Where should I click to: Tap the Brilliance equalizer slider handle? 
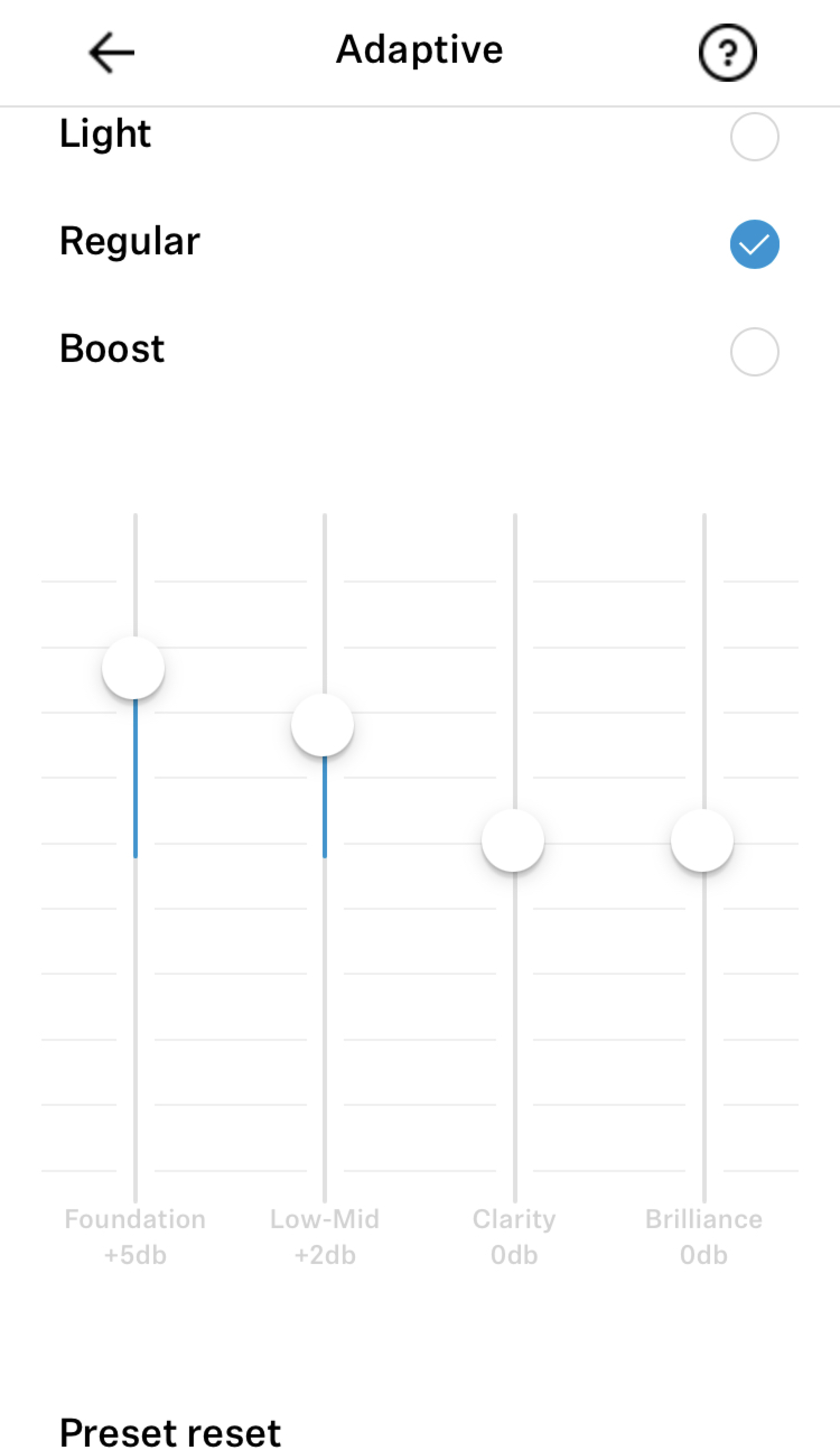pos(702,841)
